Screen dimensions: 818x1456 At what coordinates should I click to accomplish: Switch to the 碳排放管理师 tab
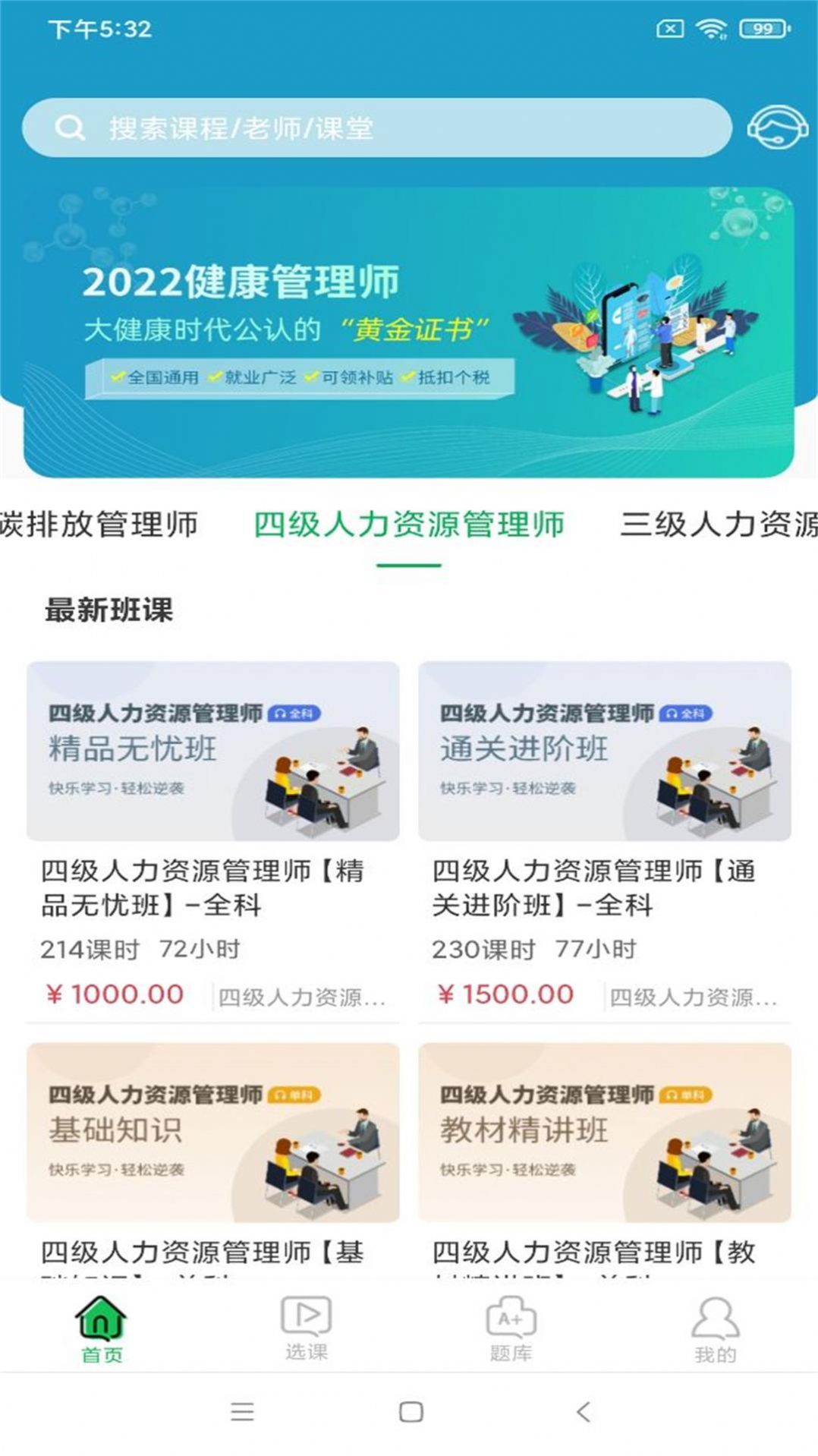tap(99, 525)
